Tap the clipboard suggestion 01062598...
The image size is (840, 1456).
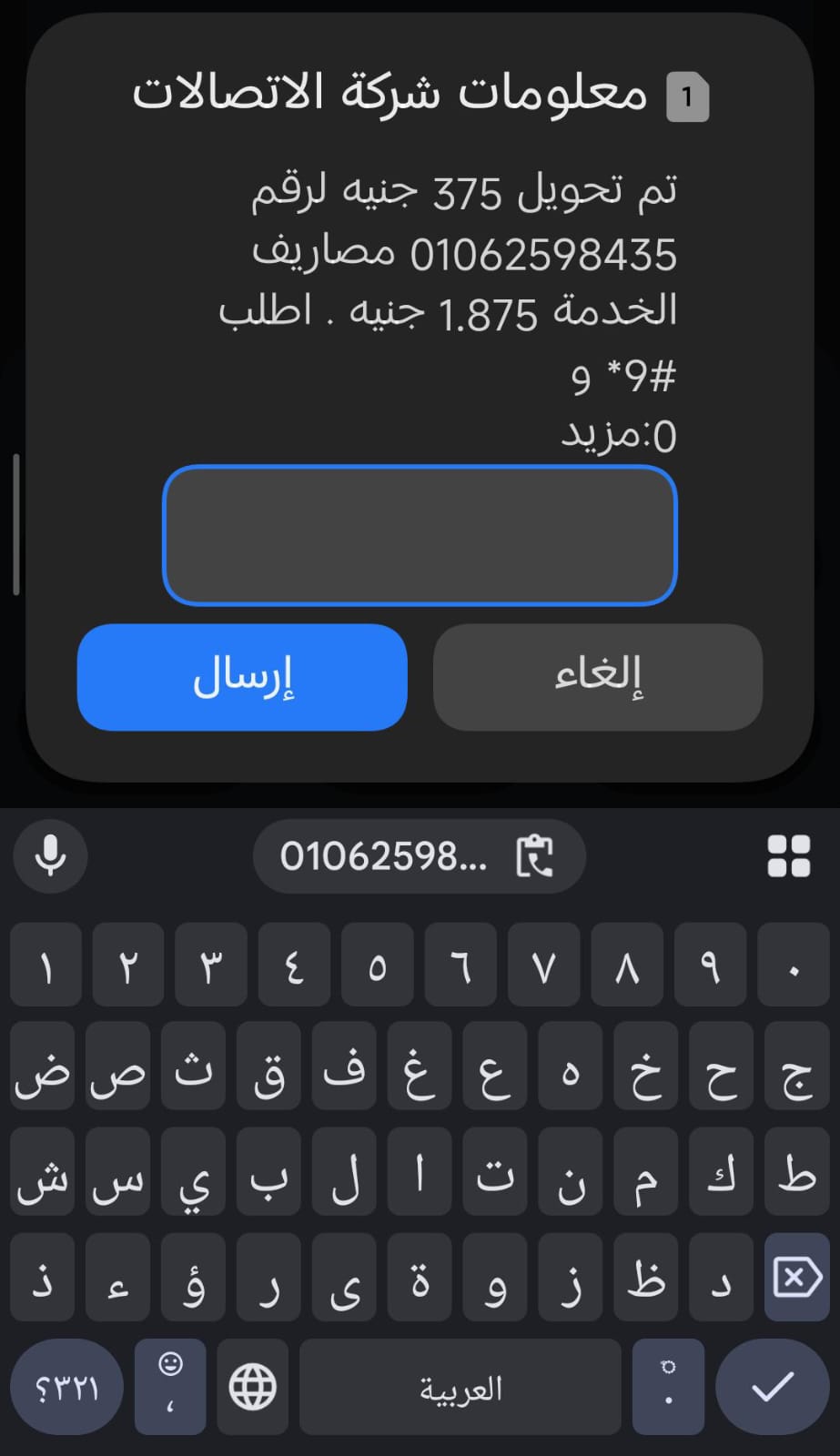click(387, 856)
